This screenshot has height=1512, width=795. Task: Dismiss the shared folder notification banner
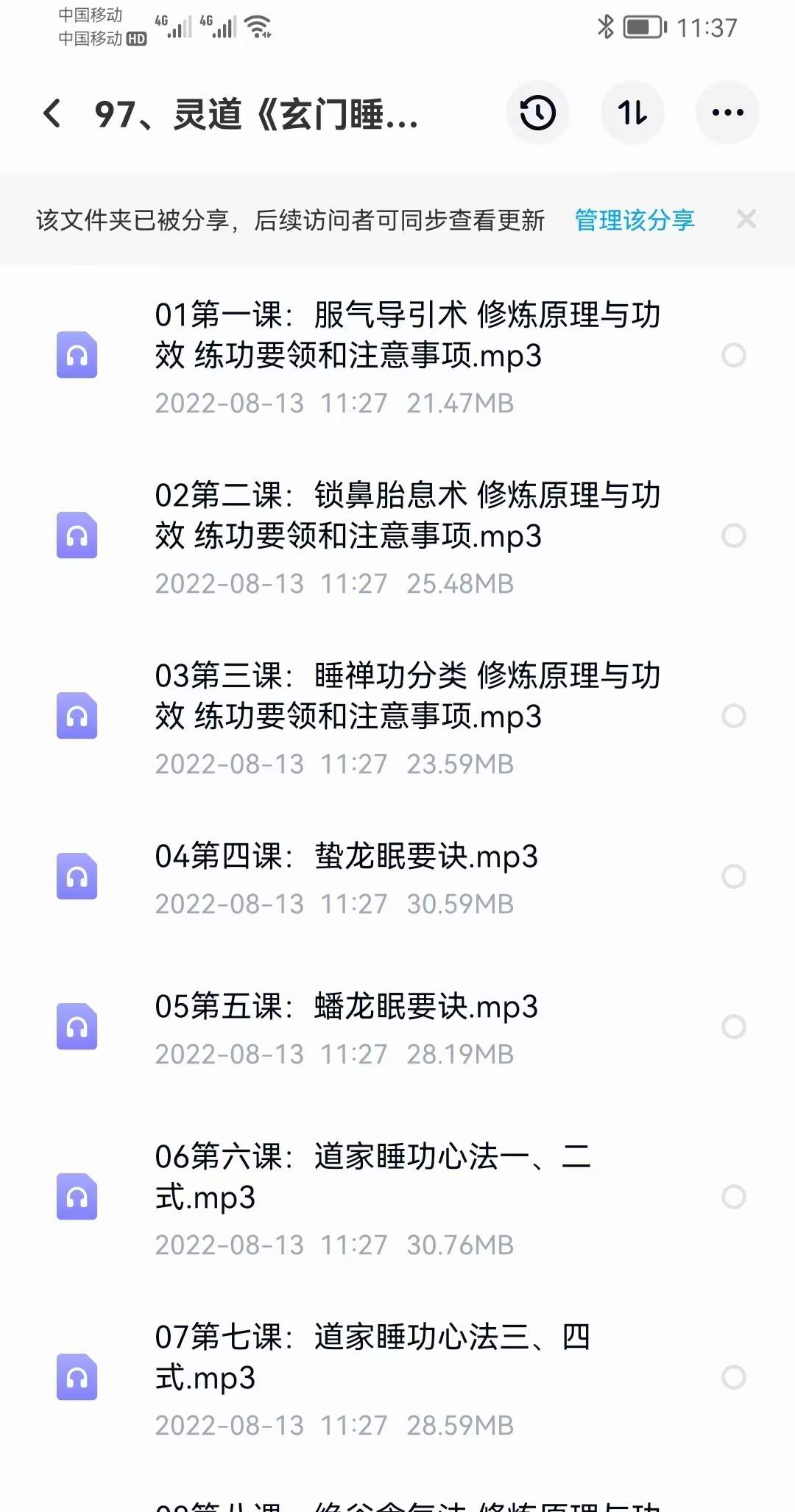(x=746, y=219)
